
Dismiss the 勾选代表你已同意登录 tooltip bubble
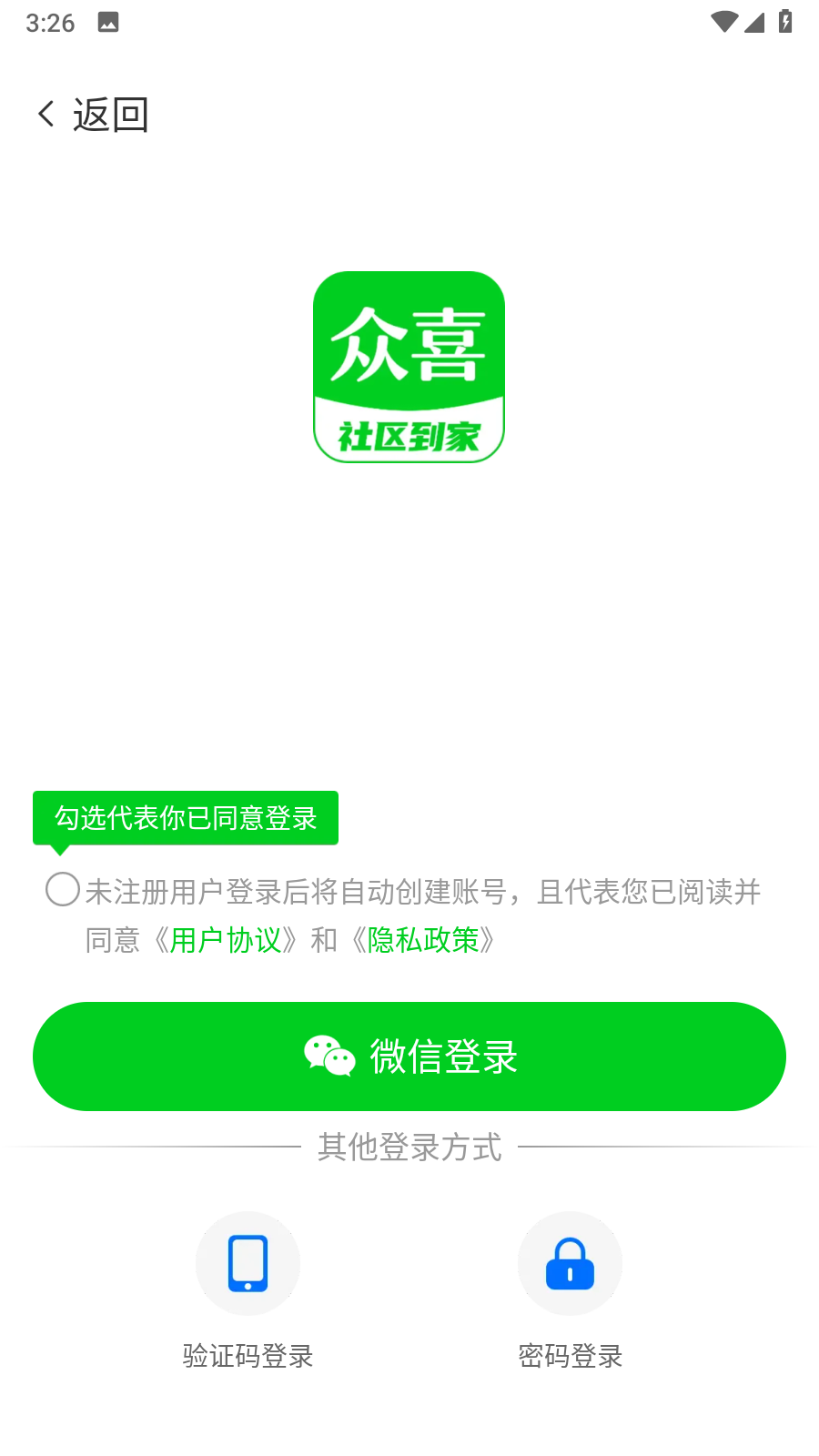click(x=186, y=817)
